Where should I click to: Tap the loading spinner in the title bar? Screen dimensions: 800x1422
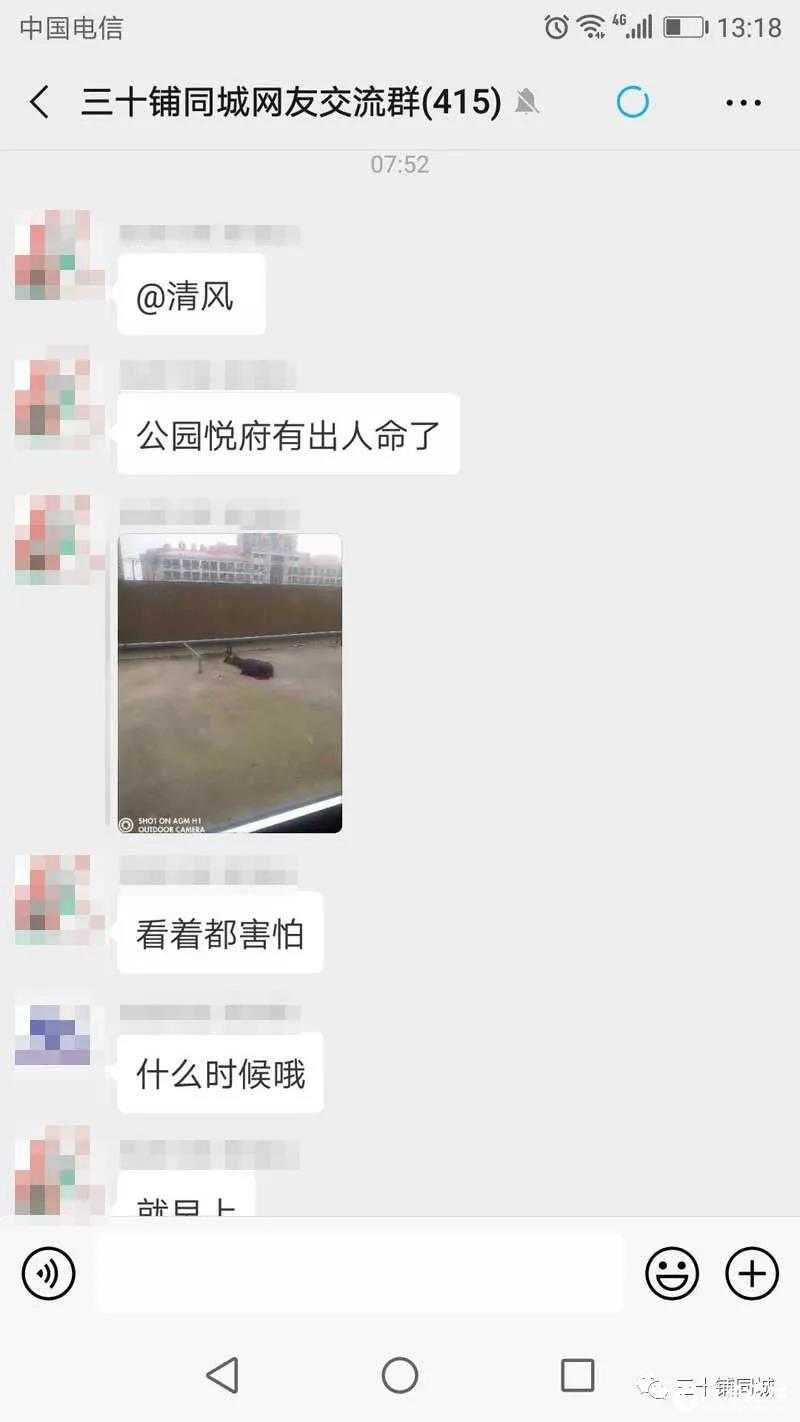[x=631, y=101]
